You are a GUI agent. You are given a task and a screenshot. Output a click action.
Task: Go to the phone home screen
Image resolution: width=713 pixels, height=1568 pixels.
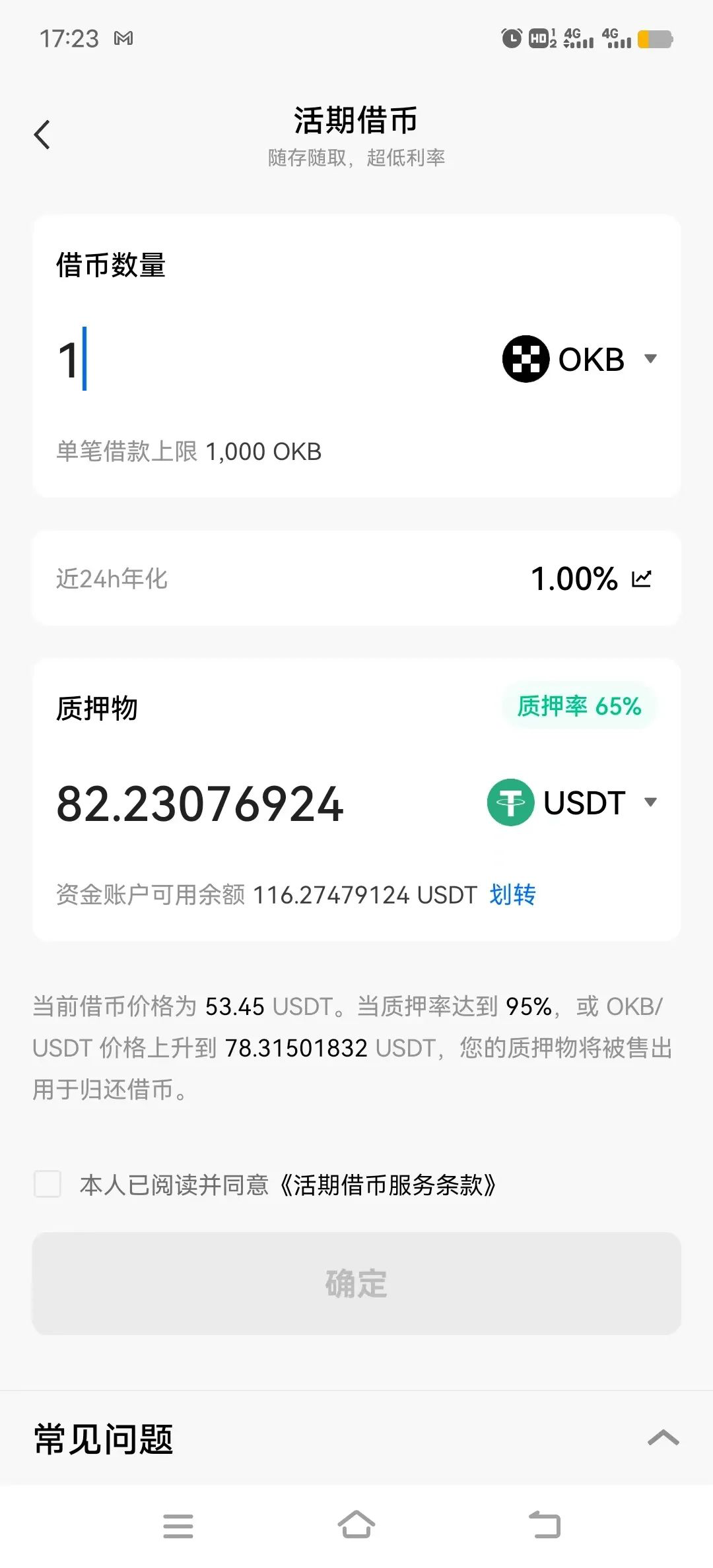(356, 1524)
